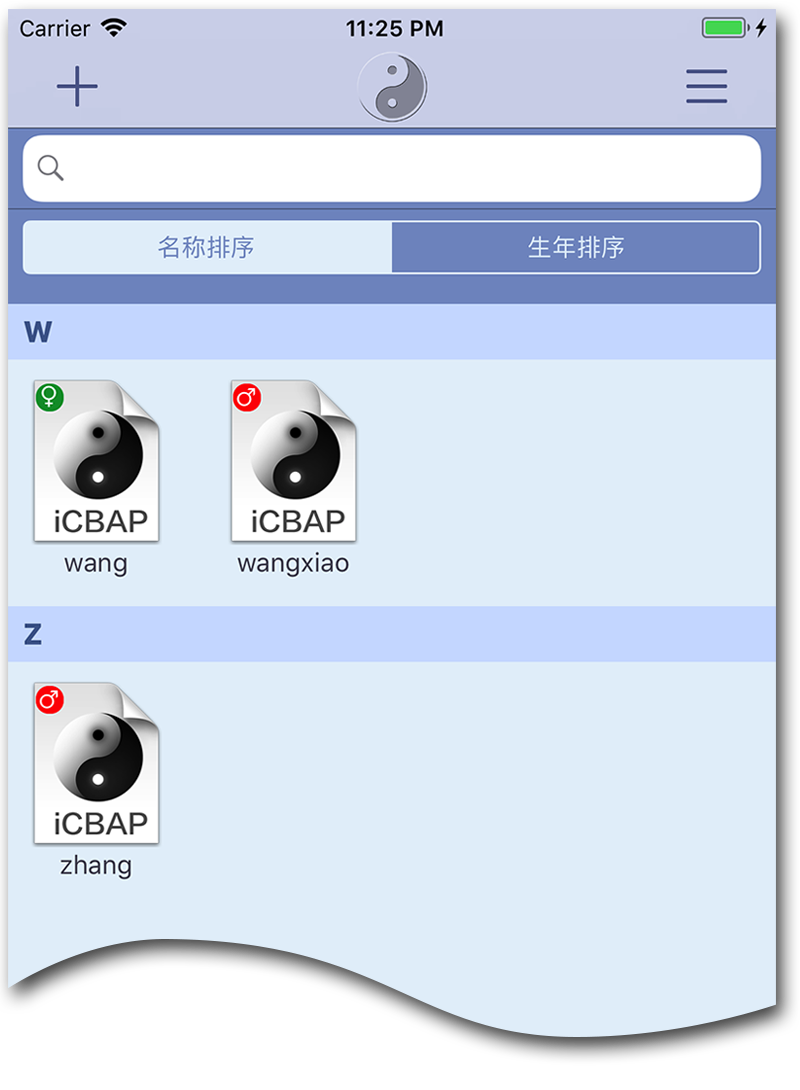This screenshot has height=1090, width=800.
Task: Tap the yin-yang icon in the top bar
Action: (392, 87)
